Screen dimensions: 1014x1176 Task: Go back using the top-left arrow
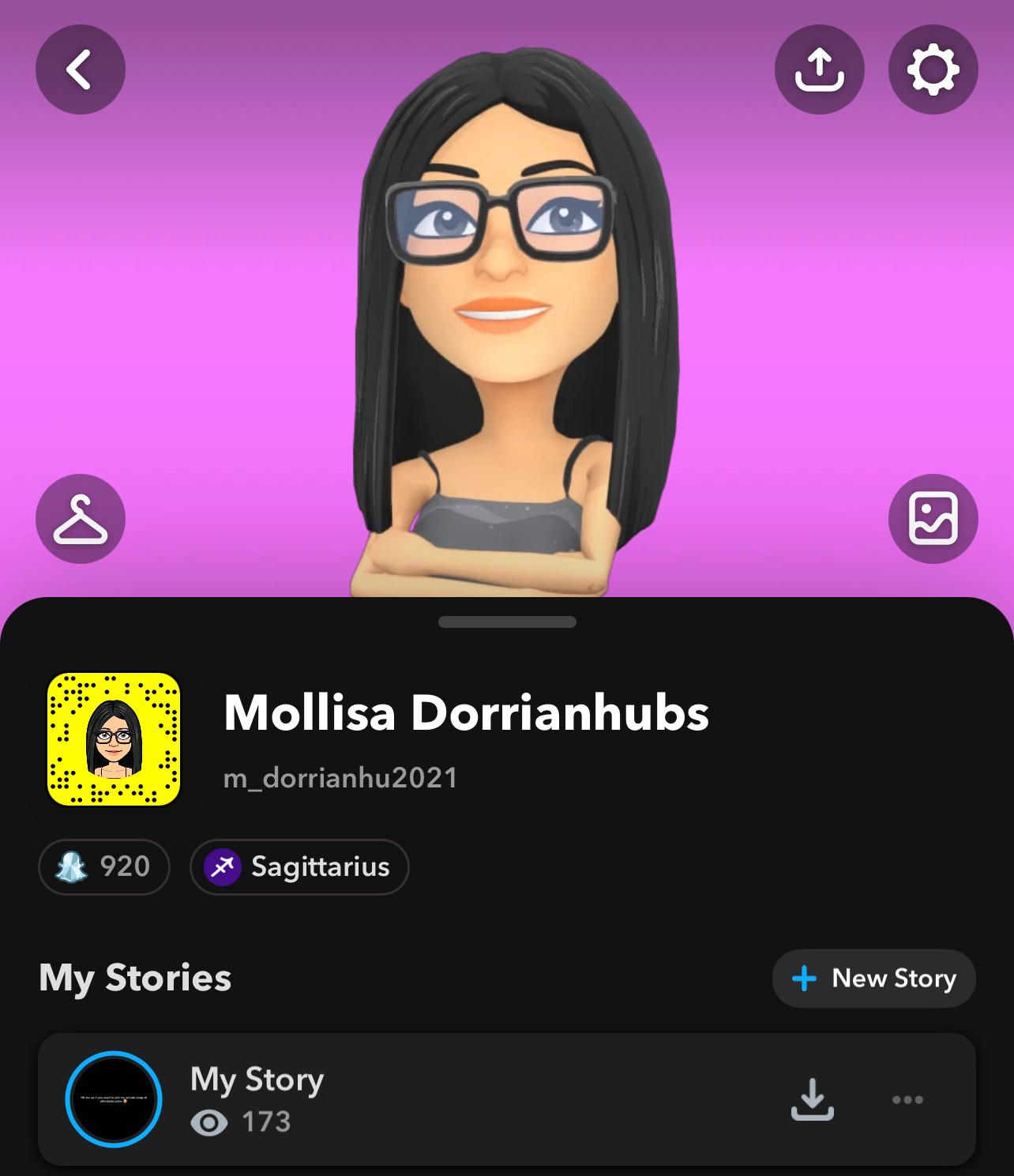(80, 70)
